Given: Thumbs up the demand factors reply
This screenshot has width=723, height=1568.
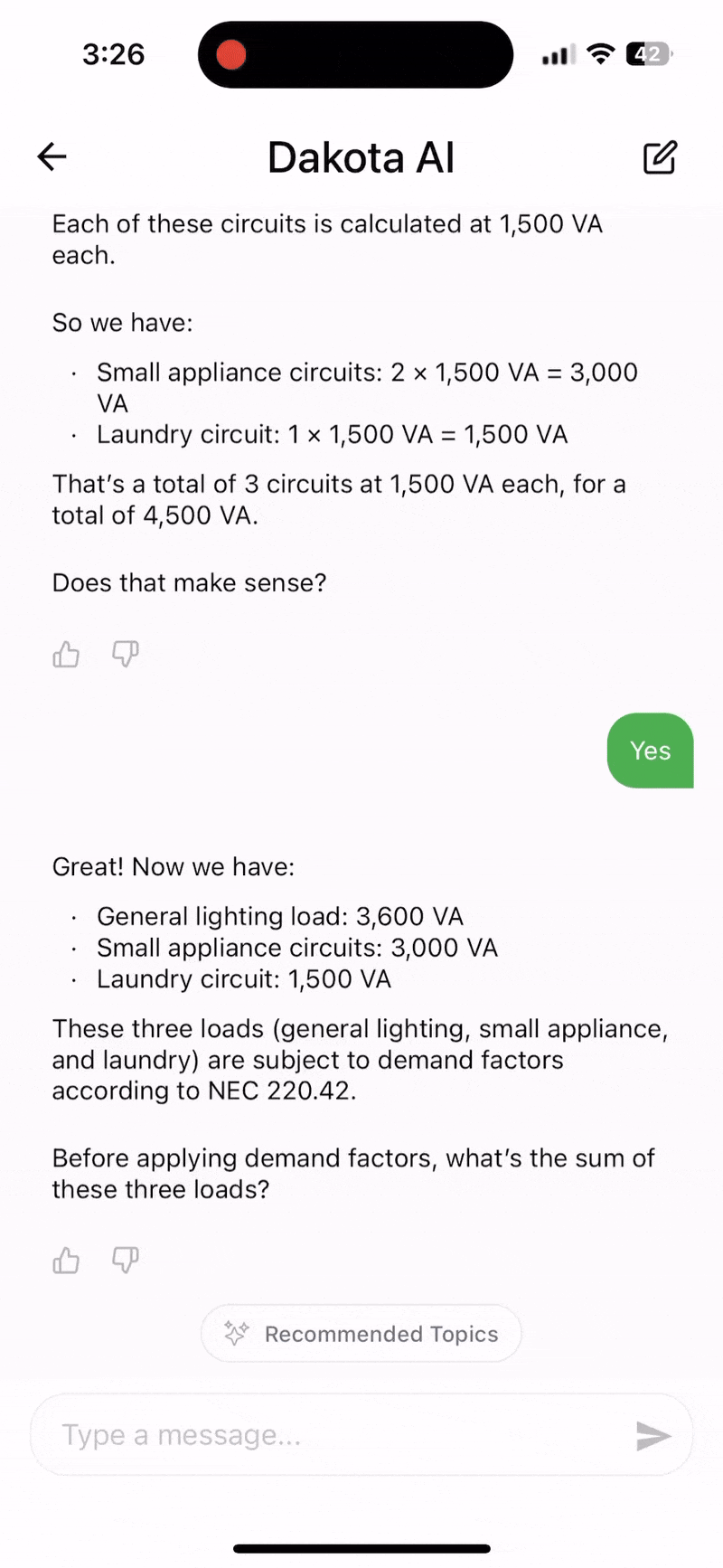Looking at the screenshot, I should click(66, 1260).
